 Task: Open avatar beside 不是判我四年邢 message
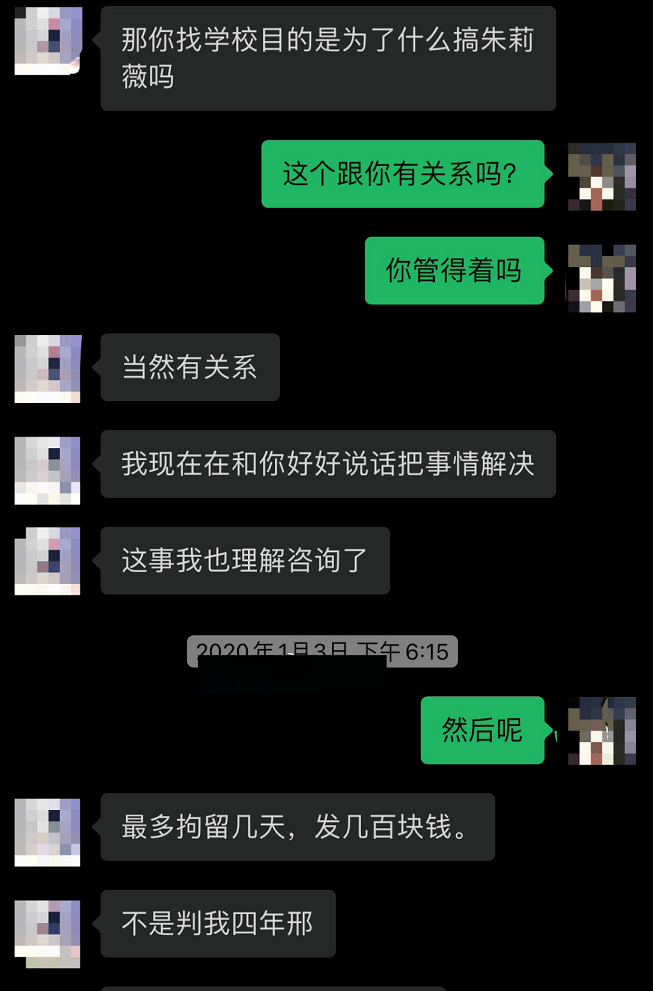pyautogui.click(x=47, y=932)
